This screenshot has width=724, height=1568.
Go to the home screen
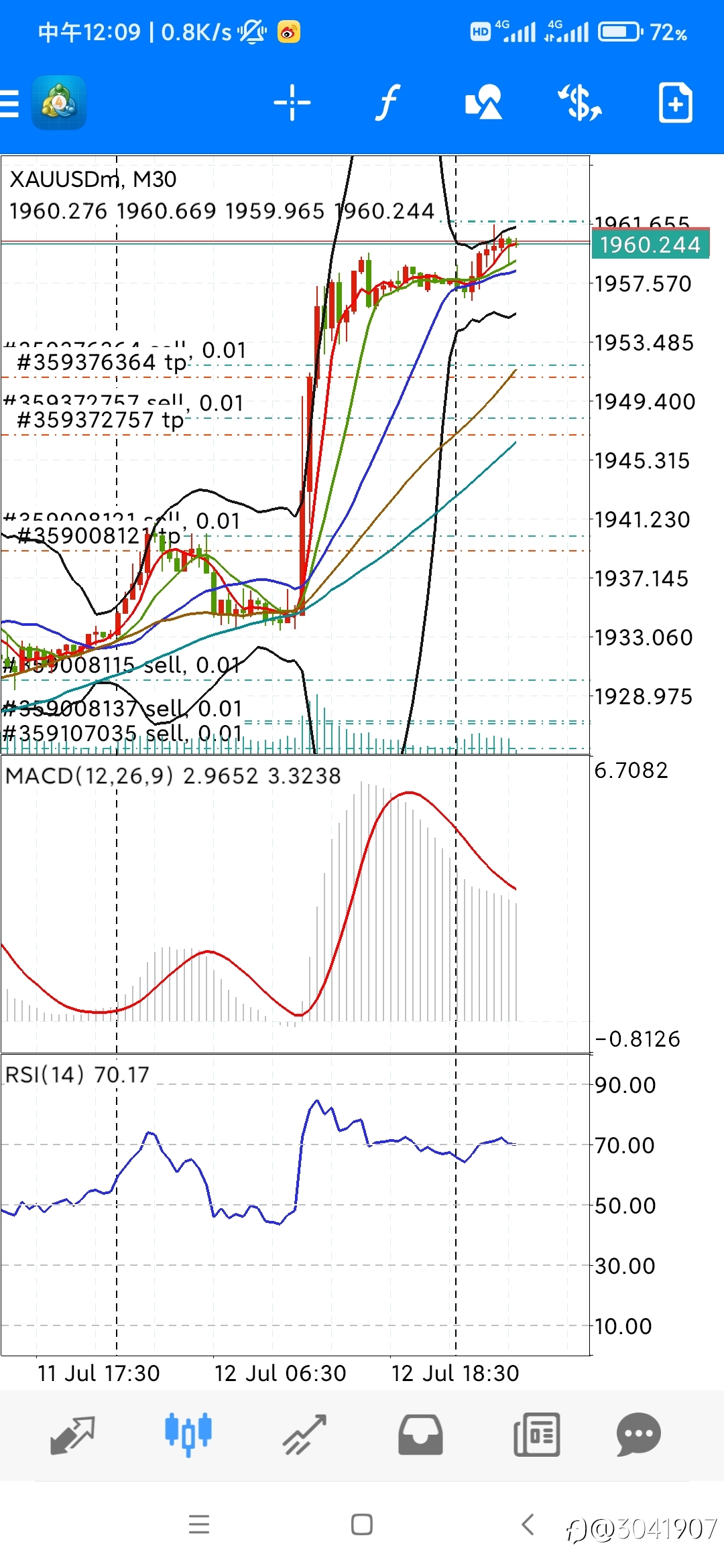(362, 1524)
